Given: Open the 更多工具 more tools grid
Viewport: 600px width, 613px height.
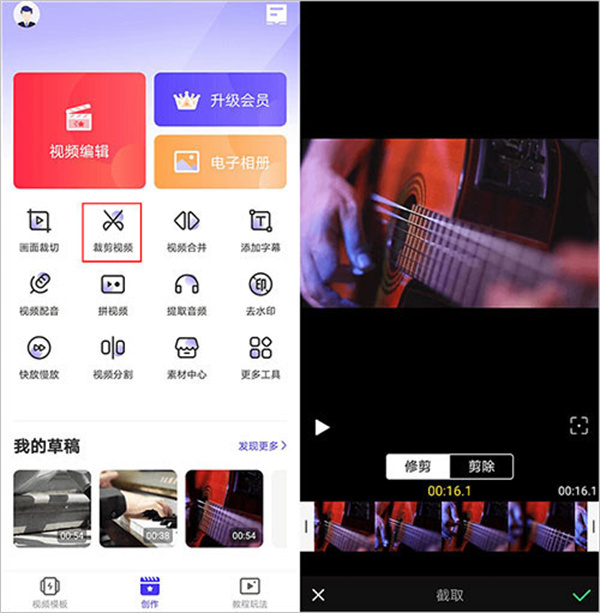Looking at the screenshot, I should tap(260, 357).
